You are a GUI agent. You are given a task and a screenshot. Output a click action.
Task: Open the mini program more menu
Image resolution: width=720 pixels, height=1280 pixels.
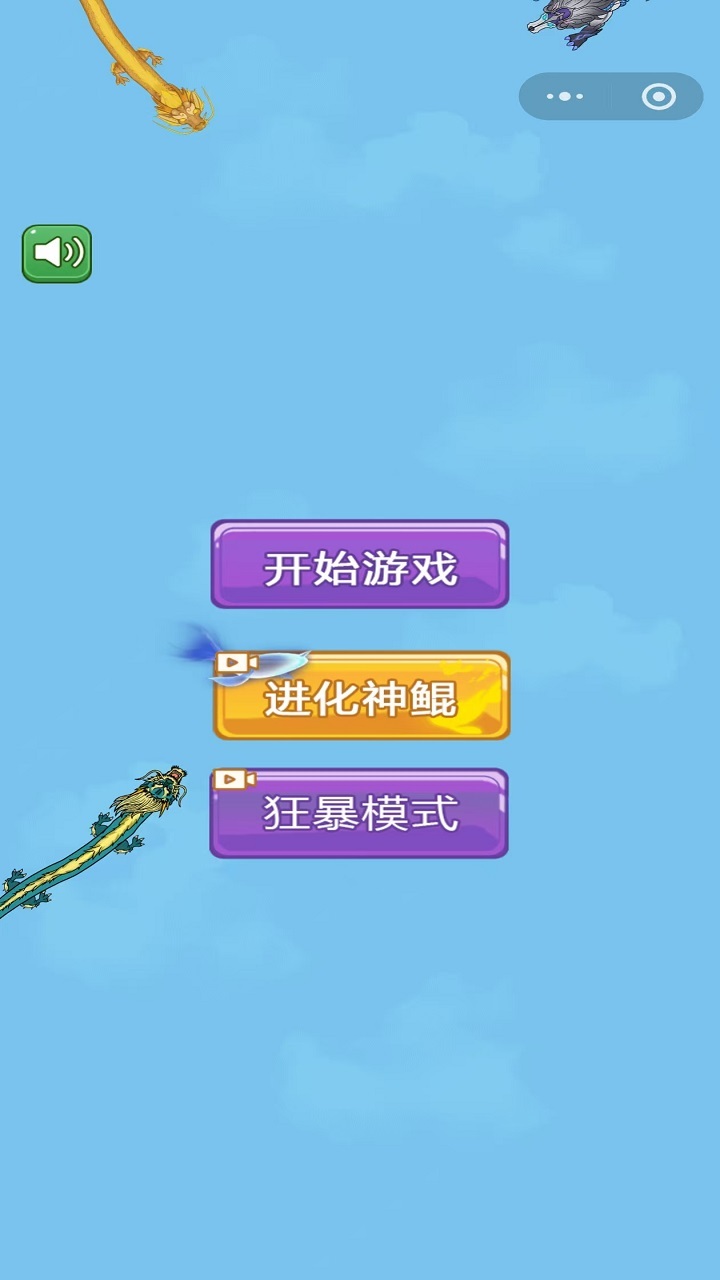click(565, 97)
